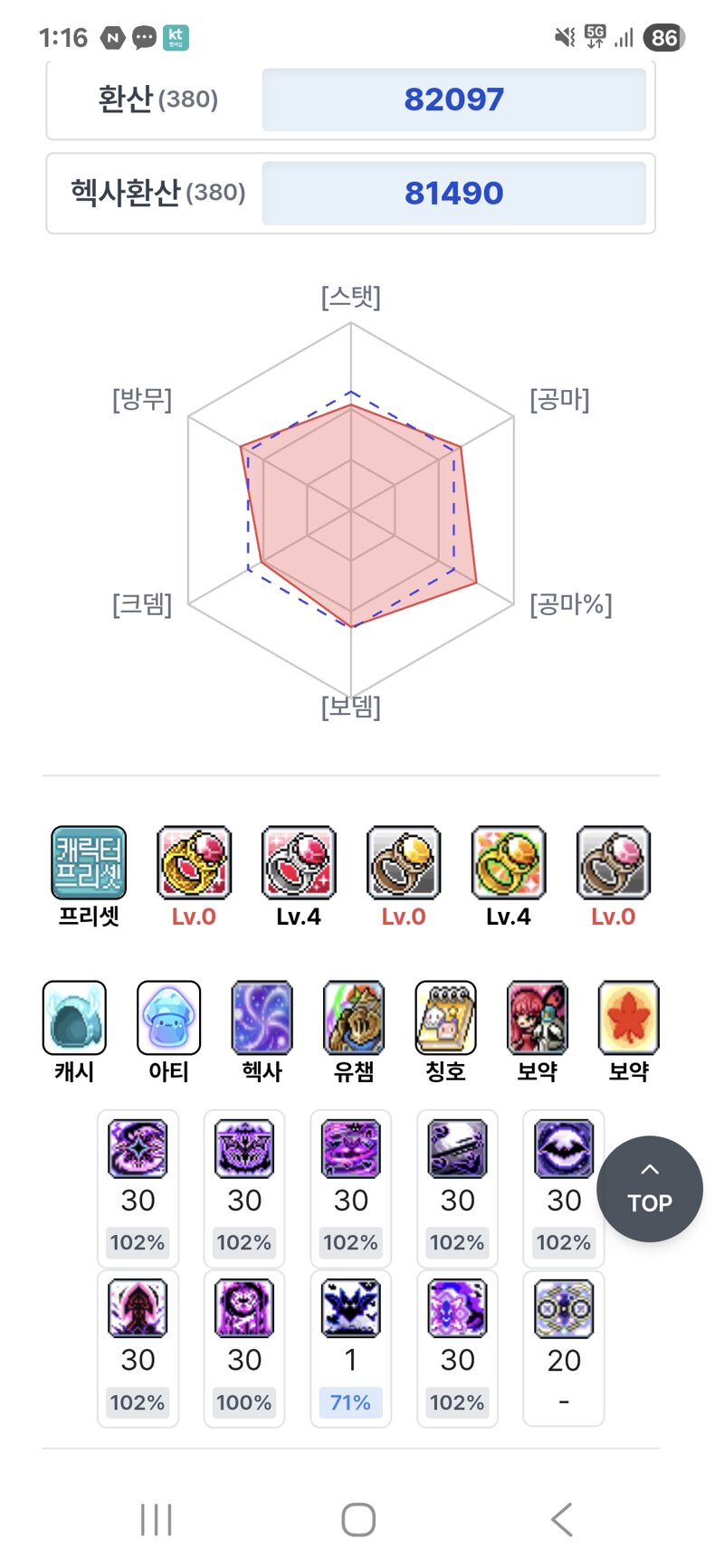Tap the skill card showing level 1 and 71%
This screenshot has height=1568, width=724.
coord(351,1348)
